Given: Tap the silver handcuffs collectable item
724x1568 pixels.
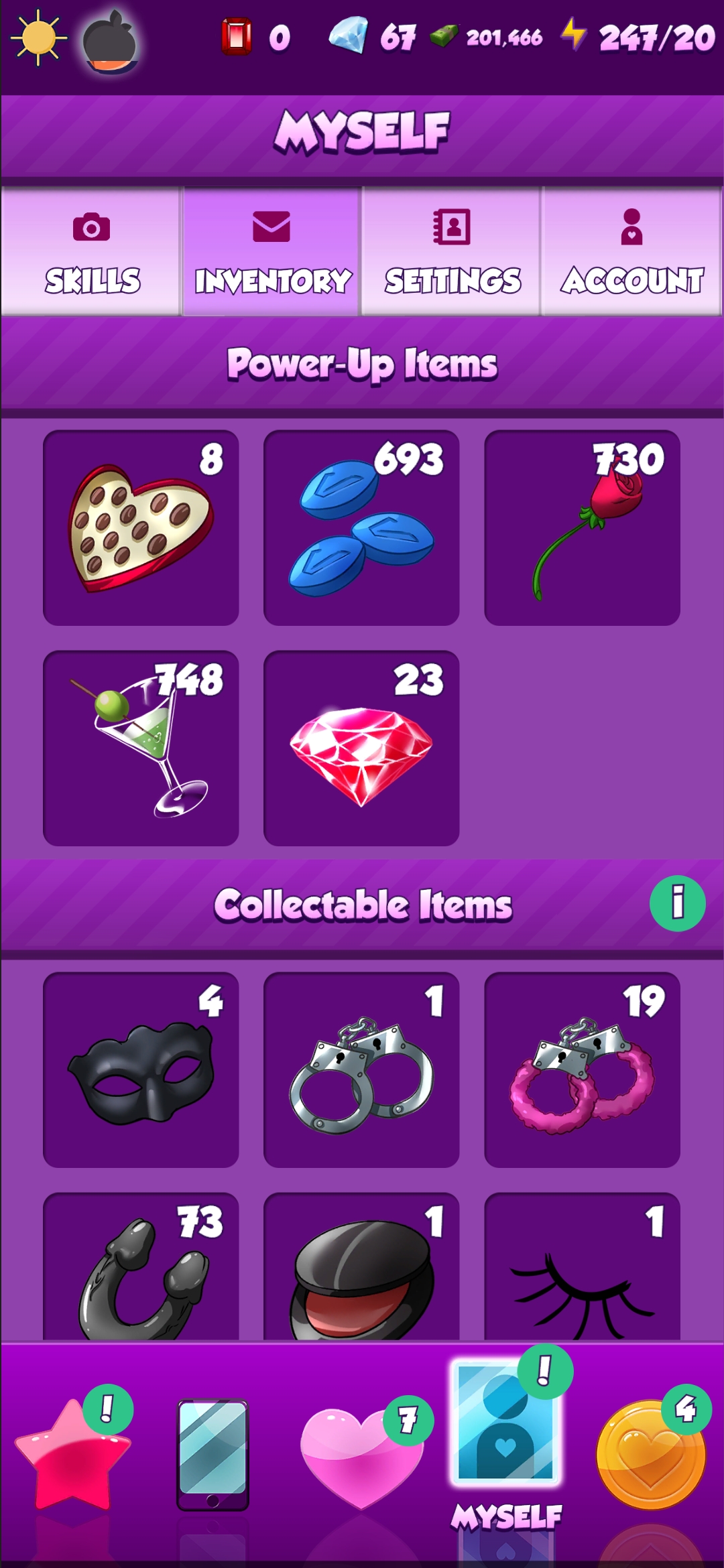Looking at the screenshot, I should click(361, 1069).
